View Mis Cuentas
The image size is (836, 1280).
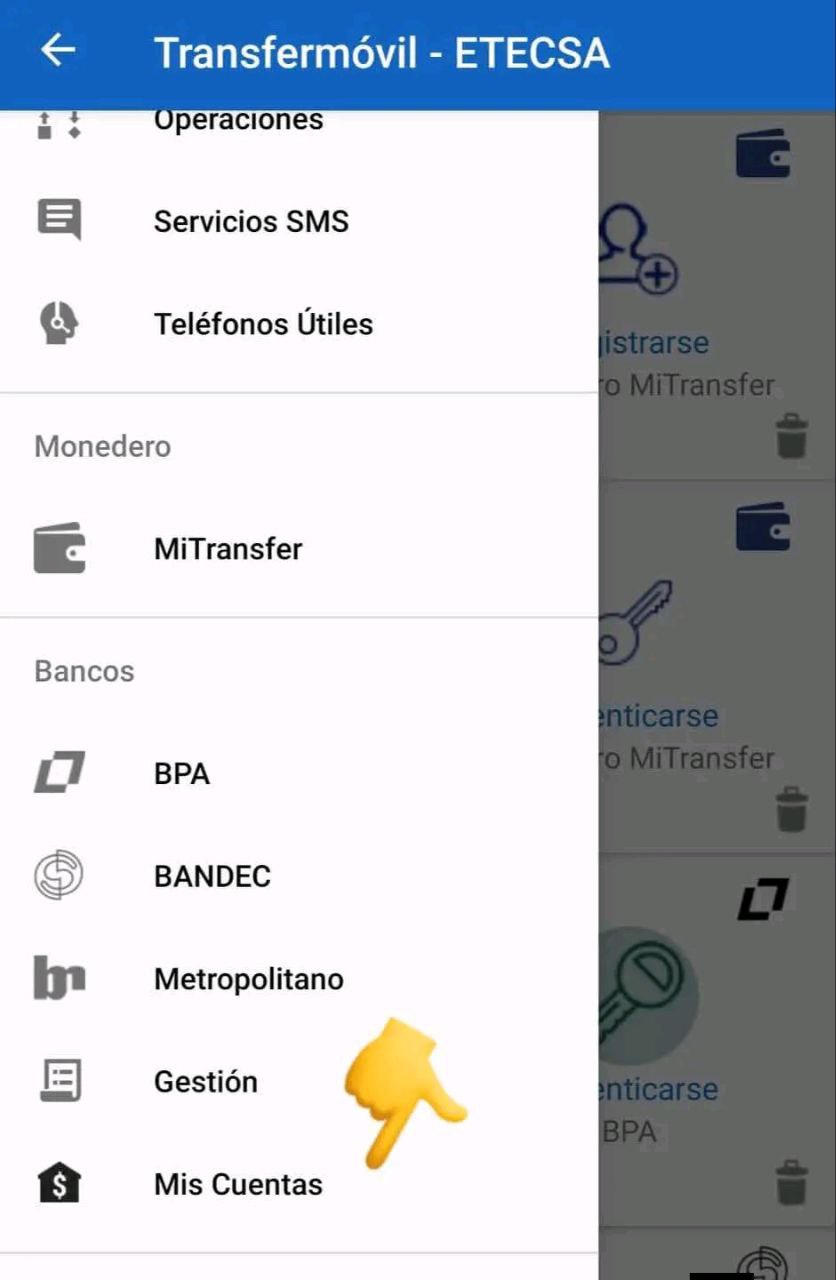[238, 1185]
